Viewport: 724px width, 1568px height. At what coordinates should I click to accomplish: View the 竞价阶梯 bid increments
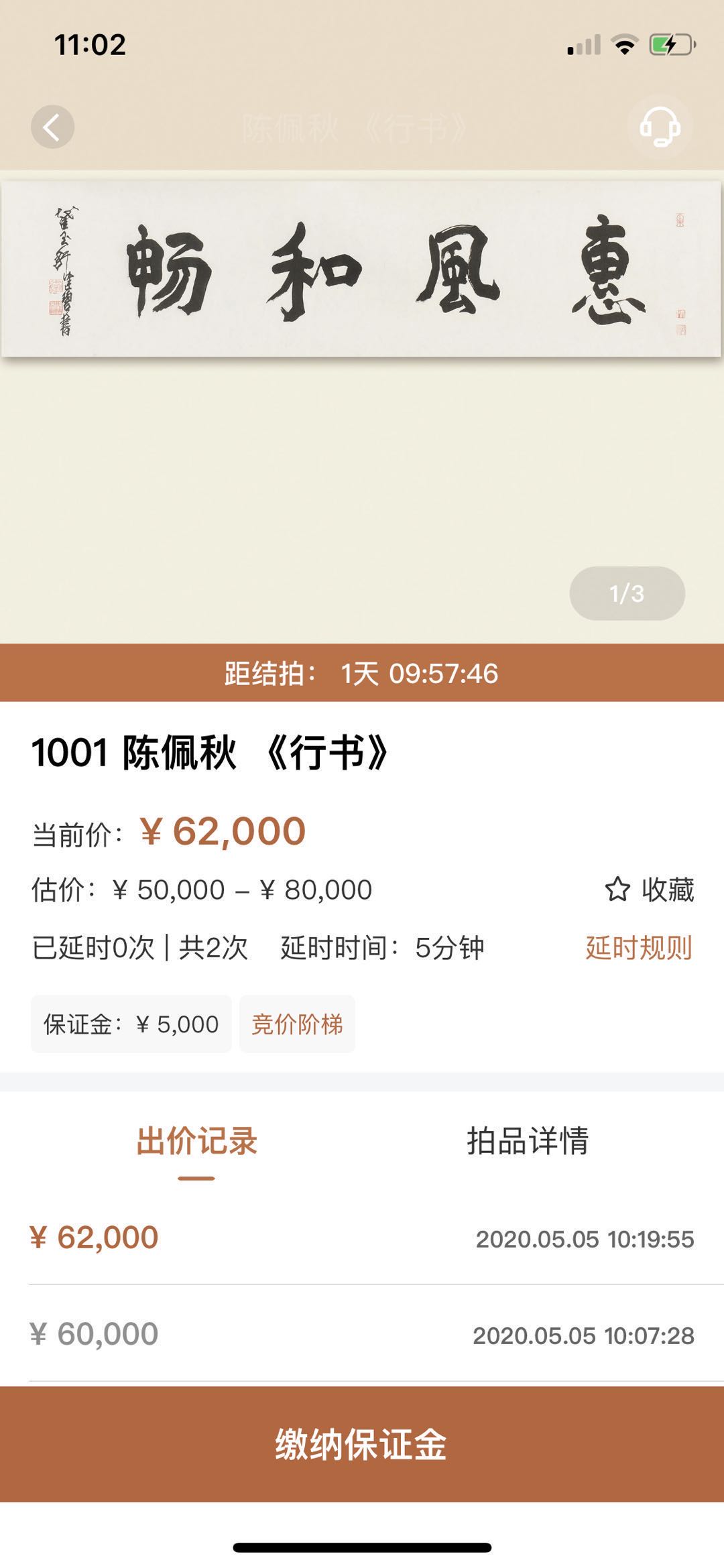297,1024
